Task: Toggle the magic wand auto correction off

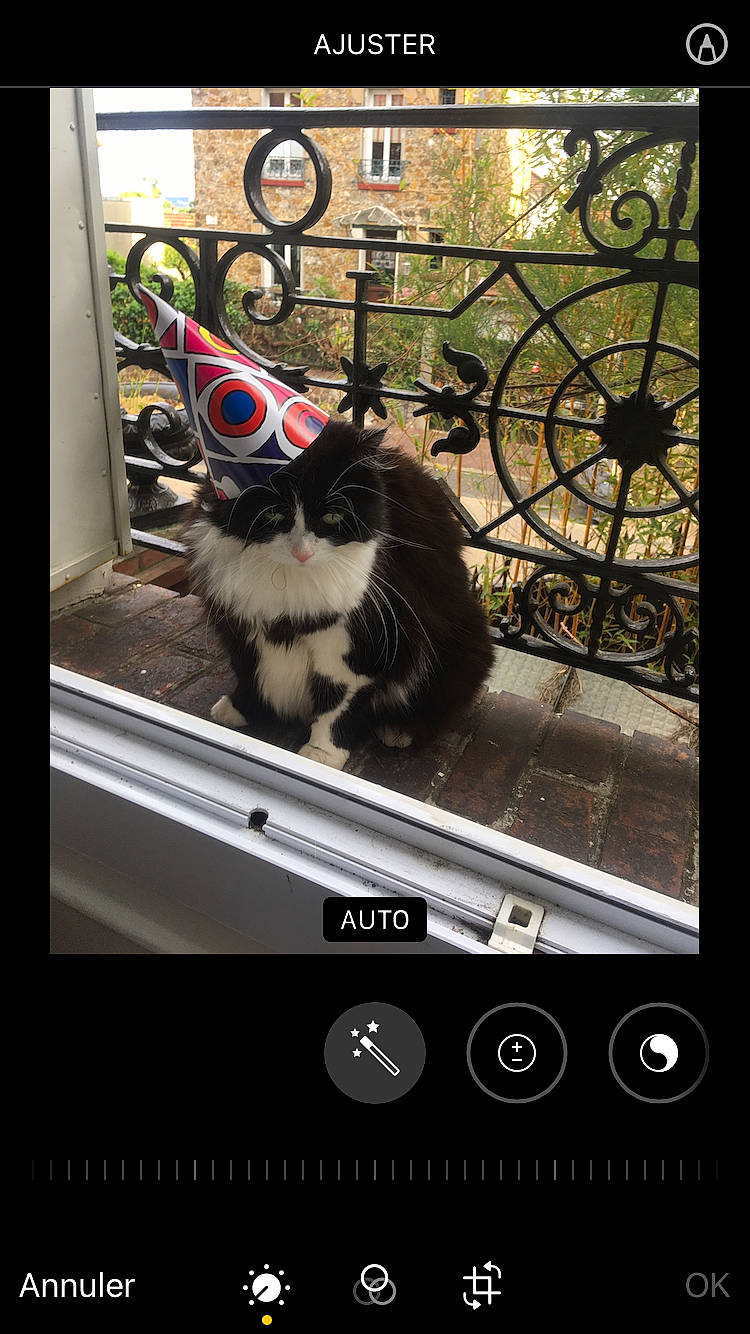Action: click(375, 1053)
